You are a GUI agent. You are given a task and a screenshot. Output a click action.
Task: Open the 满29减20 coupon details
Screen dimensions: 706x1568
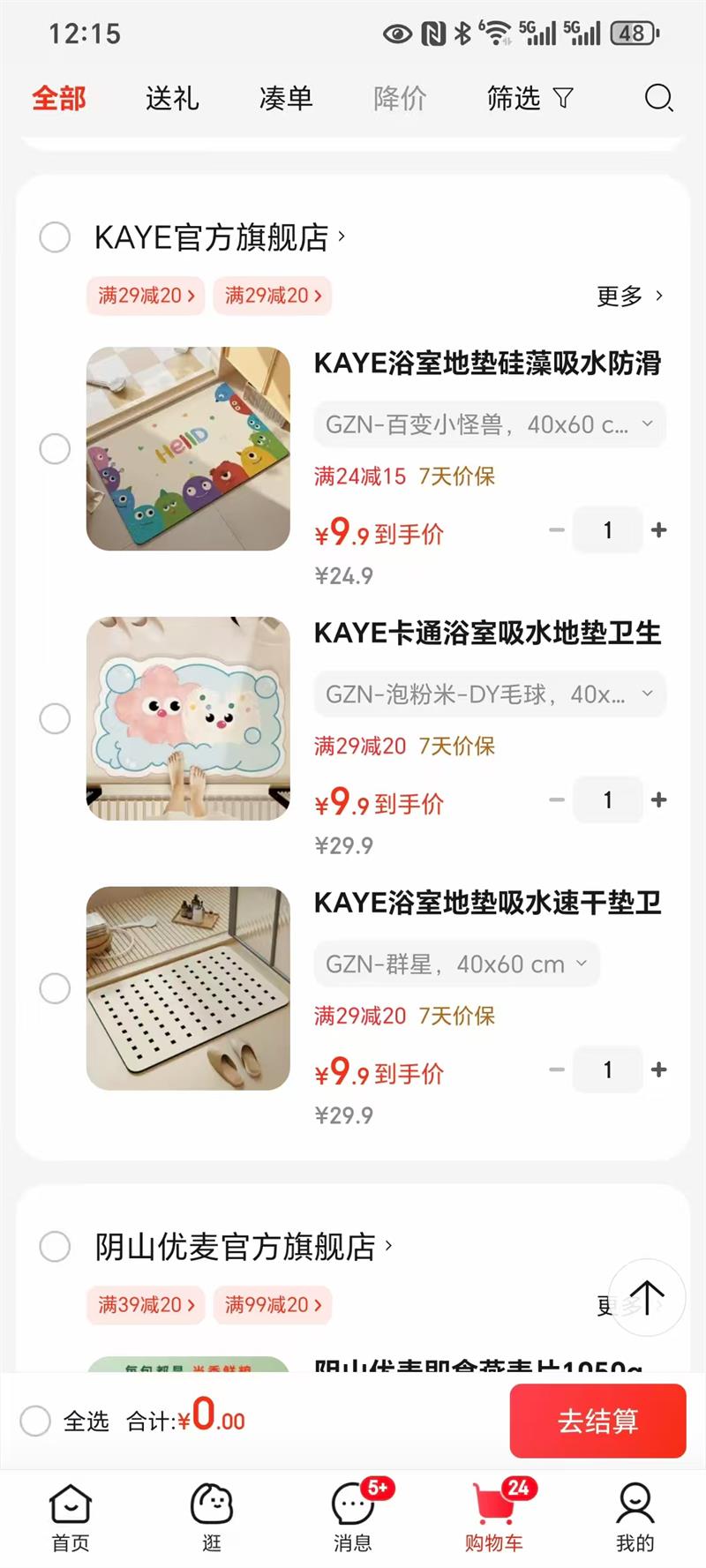pos(145,295)
